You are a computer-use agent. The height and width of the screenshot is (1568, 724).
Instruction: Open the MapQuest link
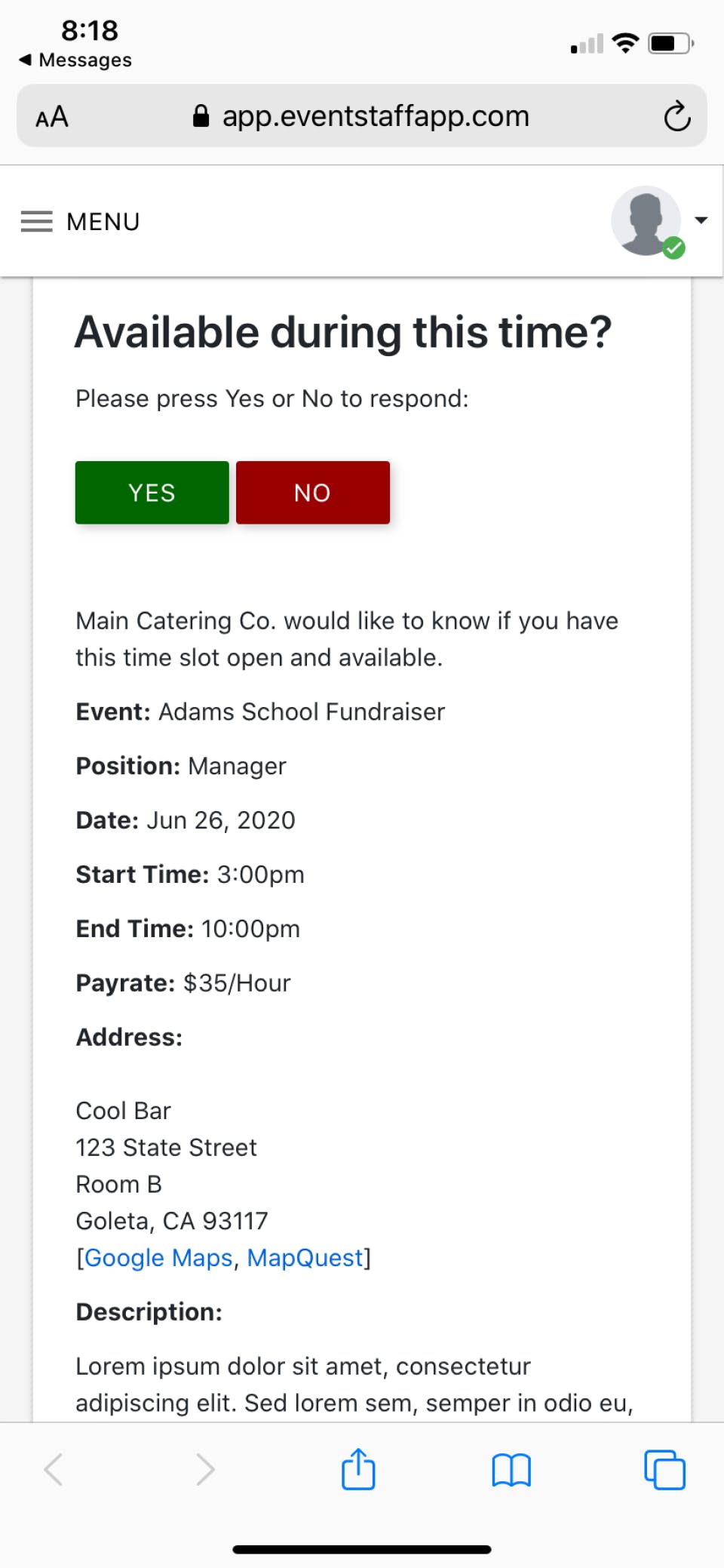click(305, 1258)
